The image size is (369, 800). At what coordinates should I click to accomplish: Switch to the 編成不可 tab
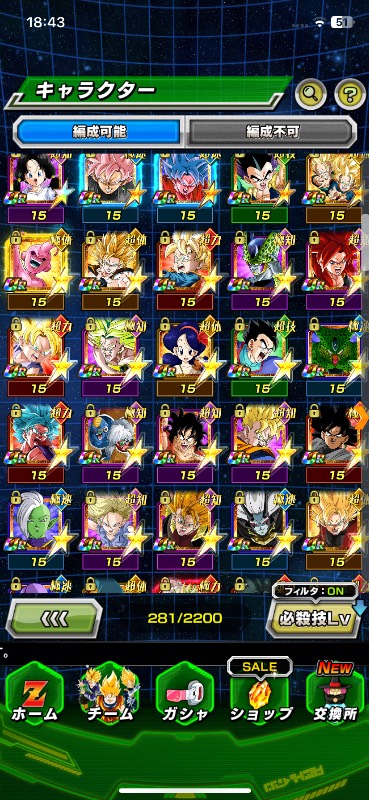pyautogui.click(x=270, y=132)
